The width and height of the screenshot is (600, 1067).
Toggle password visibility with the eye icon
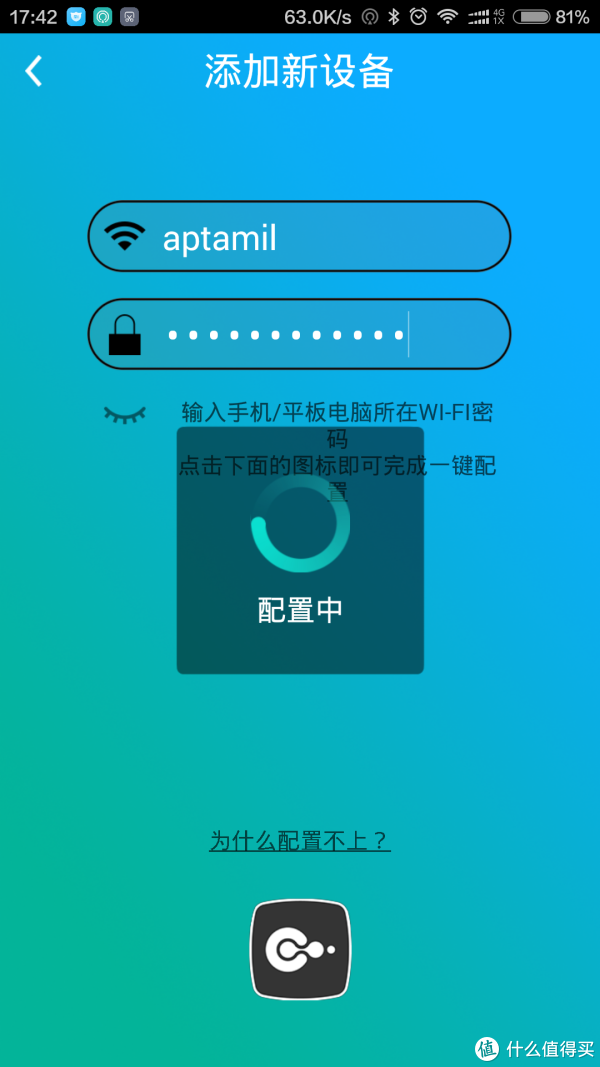pos(125,414)
